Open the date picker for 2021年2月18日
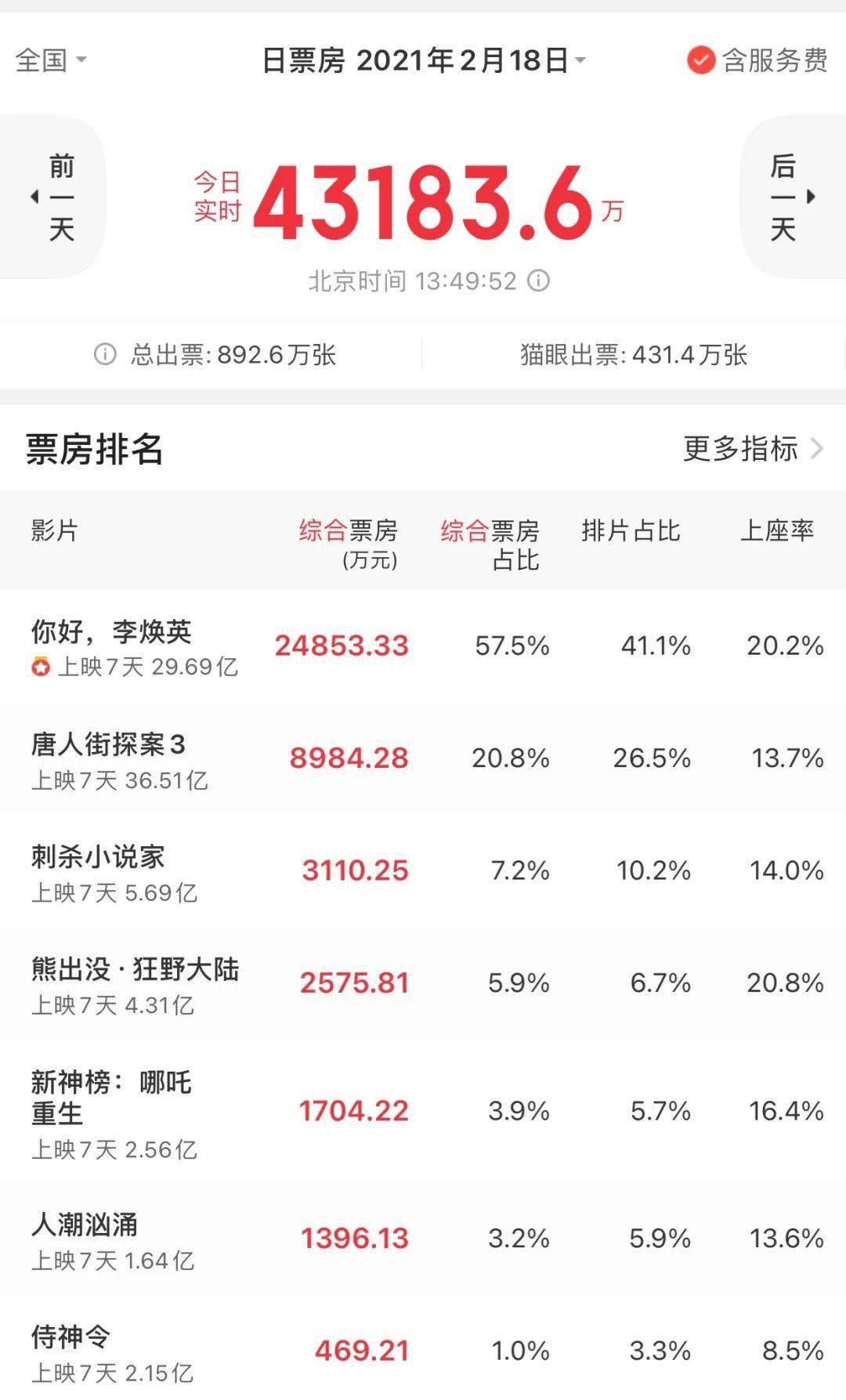Viewport: 846px width, 1400px height. 423,60
